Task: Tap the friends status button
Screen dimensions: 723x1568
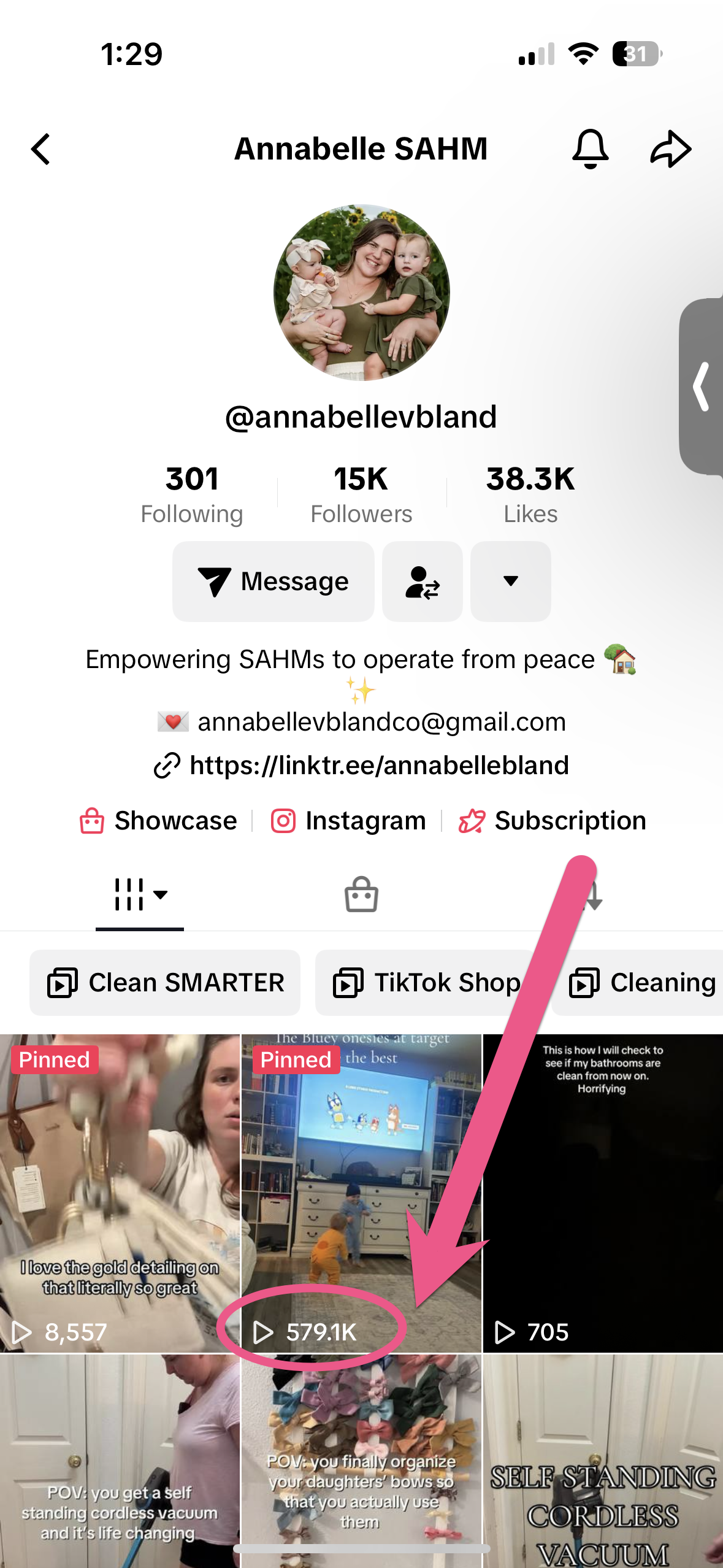Action: click(422, 581)
